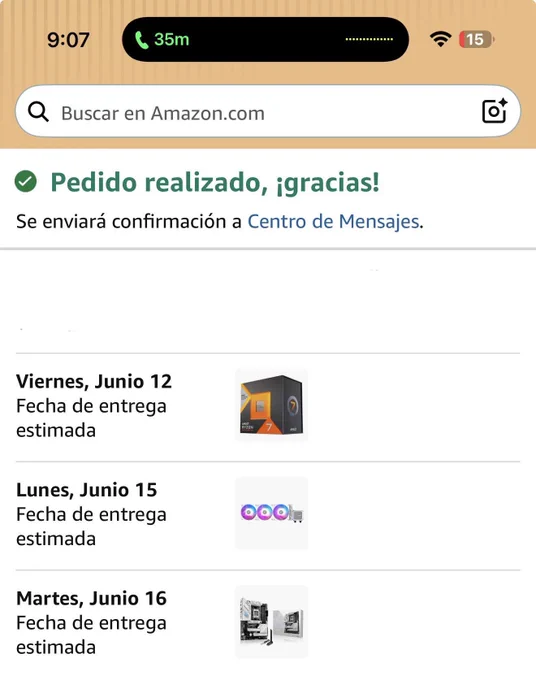Tap the Buscar en Amazon.com search field
This screenshot has height=680, width=536.
click(268, 112)
